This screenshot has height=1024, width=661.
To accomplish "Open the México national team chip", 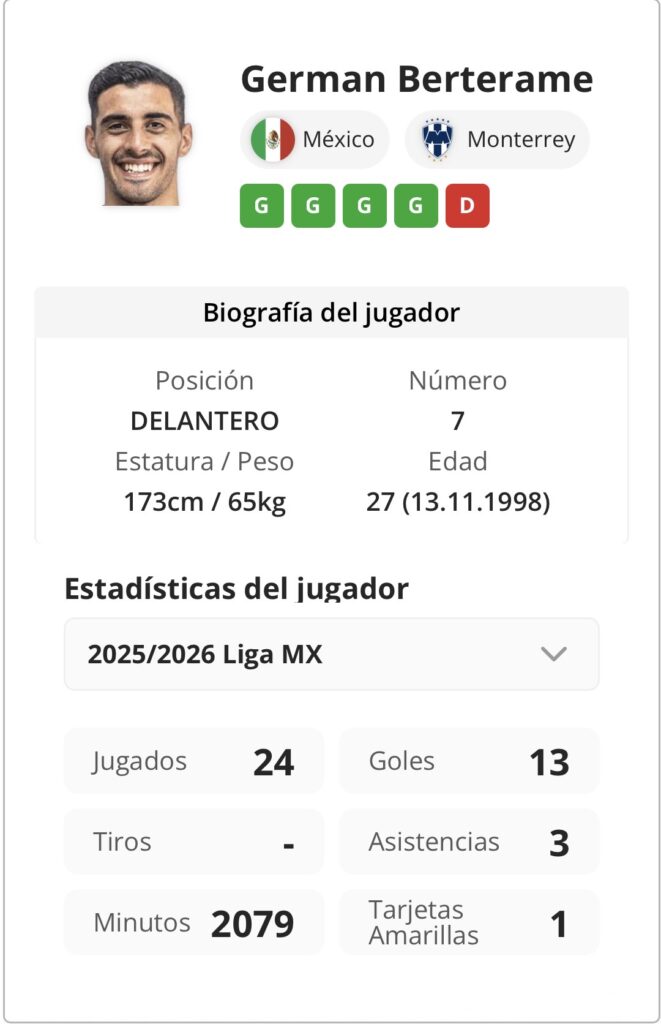I will (x=314, y=139).
